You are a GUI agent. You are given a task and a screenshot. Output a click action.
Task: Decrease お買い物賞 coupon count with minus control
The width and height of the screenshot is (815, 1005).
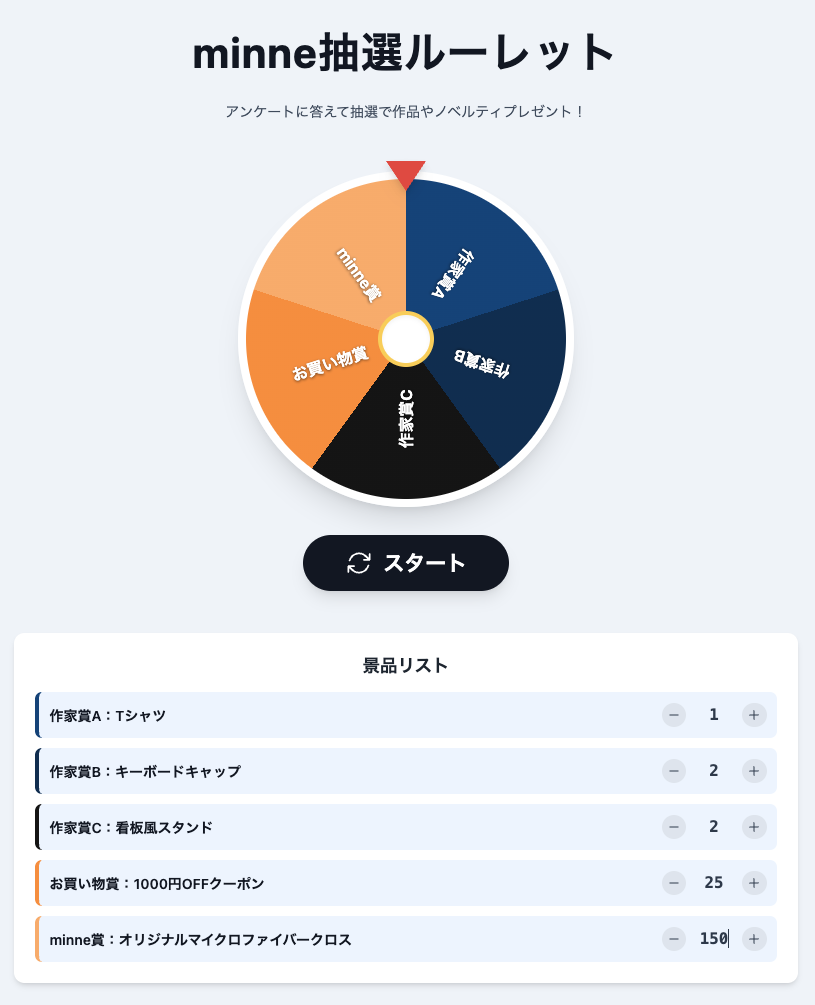pyautogui.click(x=673, y=883)
